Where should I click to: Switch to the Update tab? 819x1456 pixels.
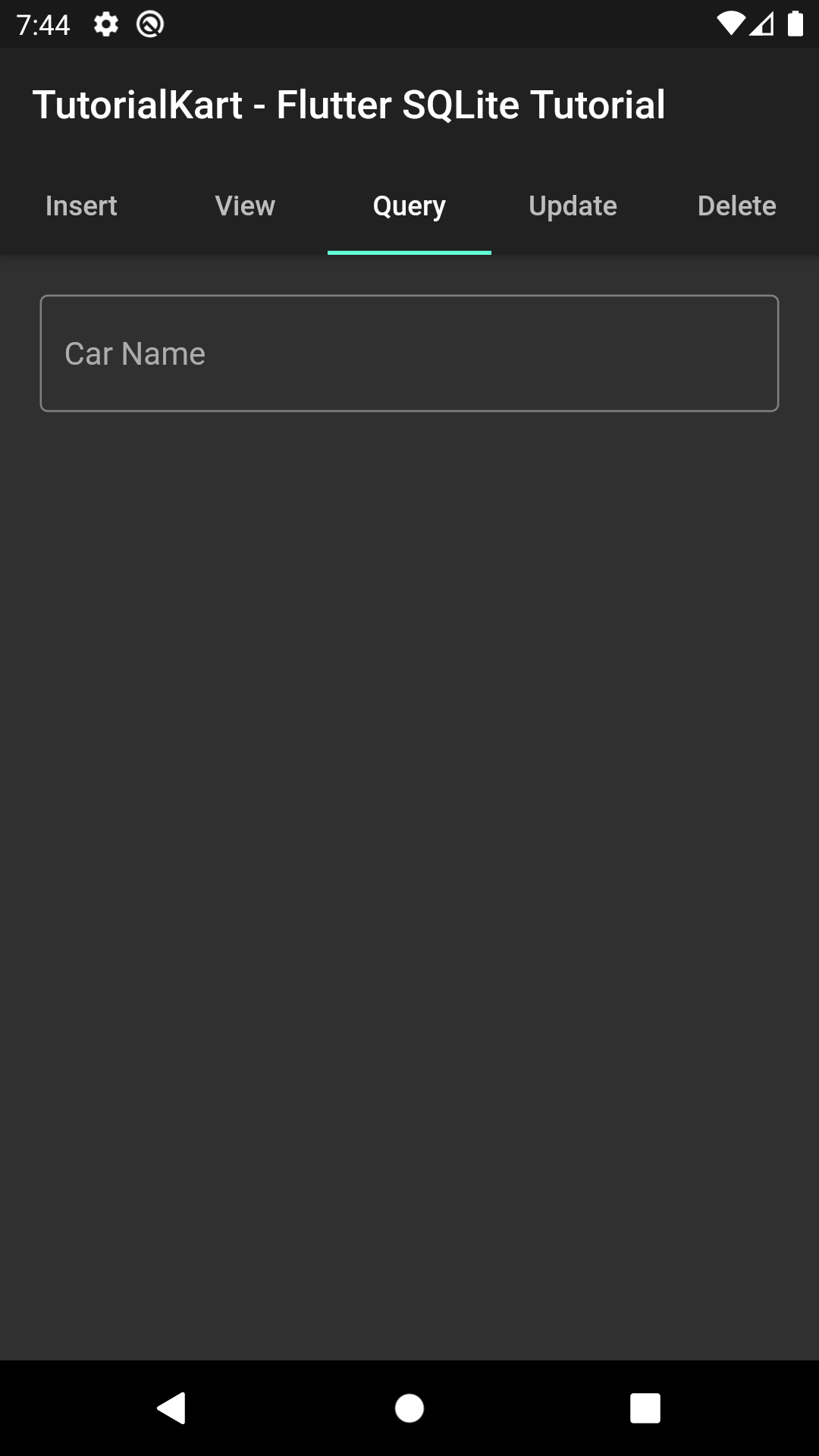point(573,206)
